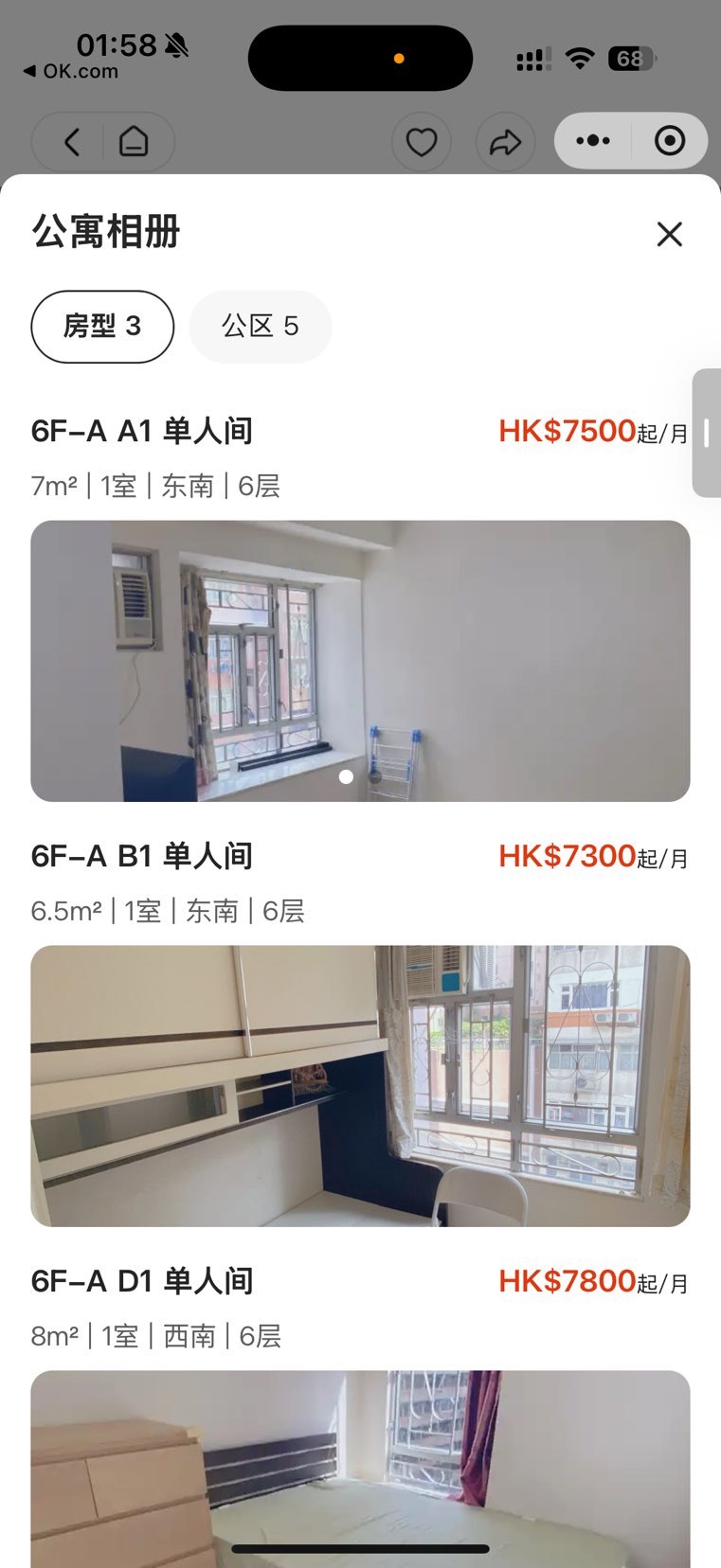This screenshot has width=721, height=1568.
Task: Share the listing using the arrow icon
Action: [x=505, y=141]
